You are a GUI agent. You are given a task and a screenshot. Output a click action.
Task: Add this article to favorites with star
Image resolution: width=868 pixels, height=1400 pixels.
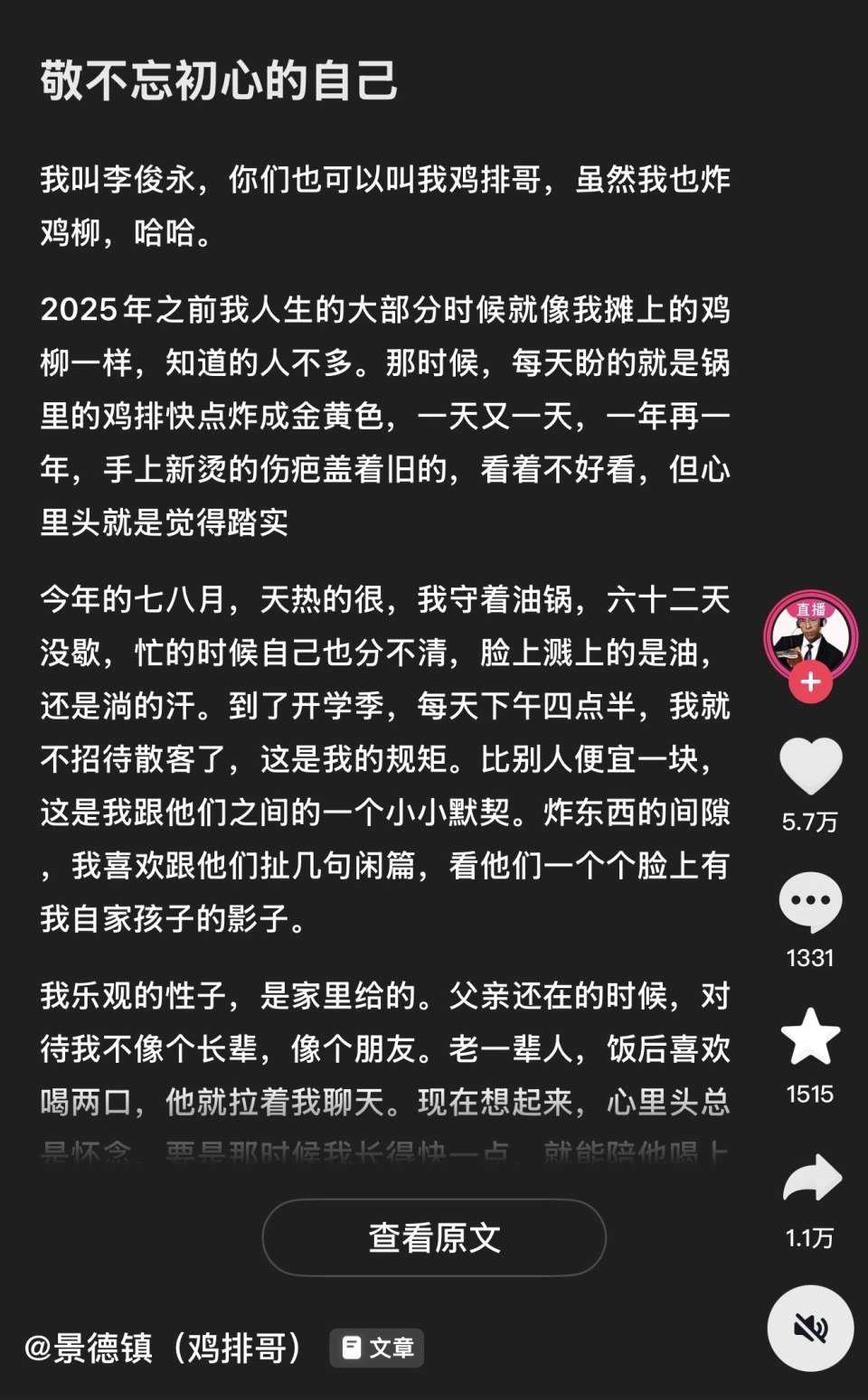810,1037
